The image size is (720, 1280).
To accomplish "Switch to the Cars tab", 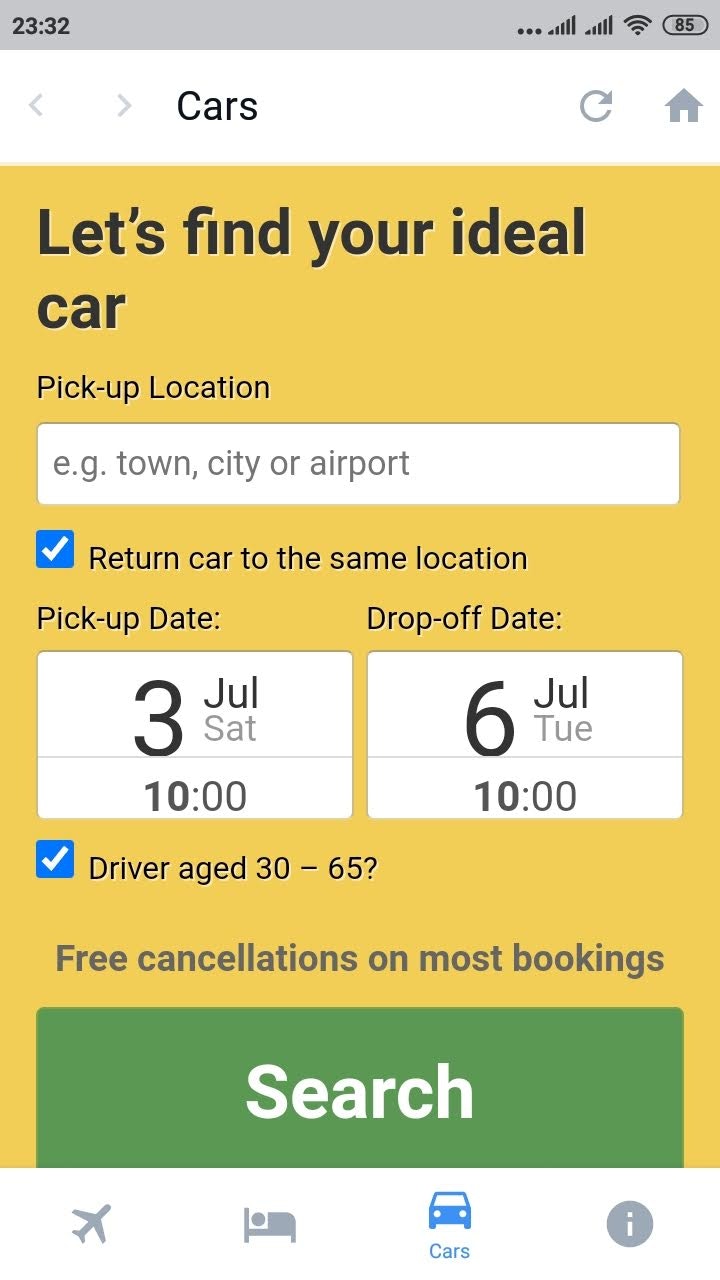I will [x=449, y=1221].
